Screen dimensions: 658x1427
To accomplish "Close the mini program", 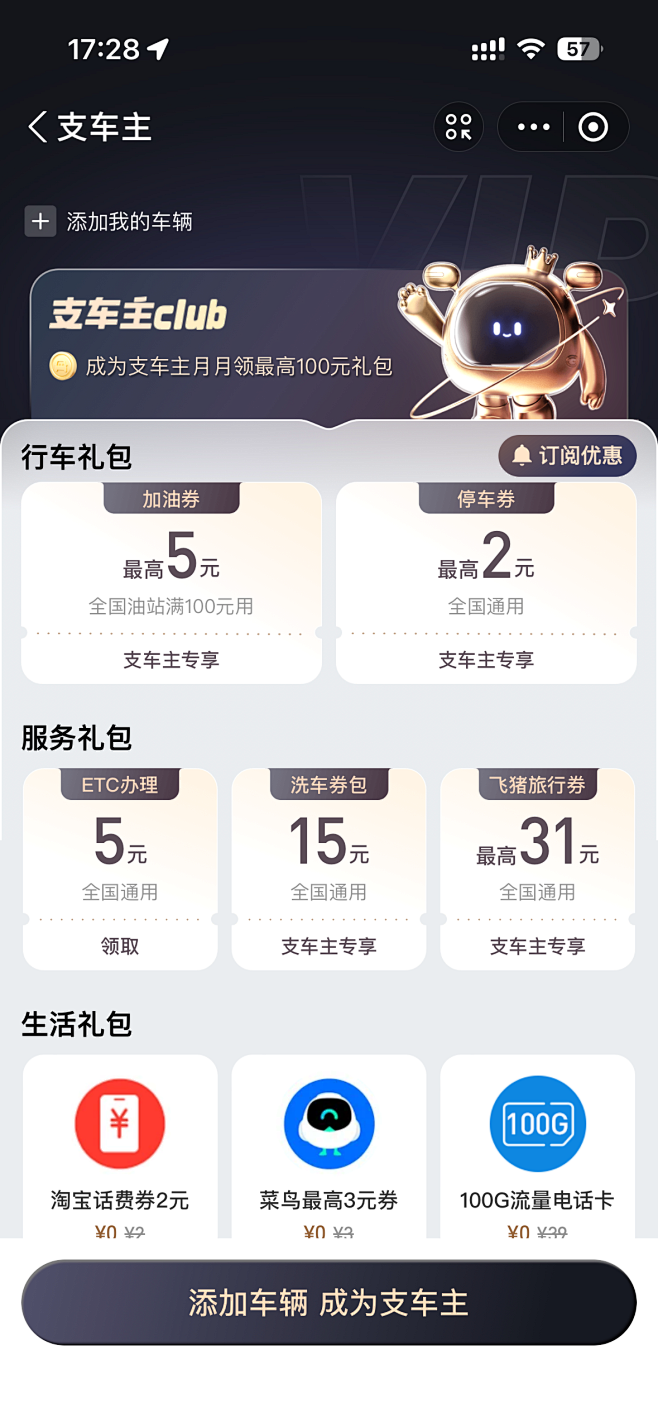I will (x=593, y=128).
